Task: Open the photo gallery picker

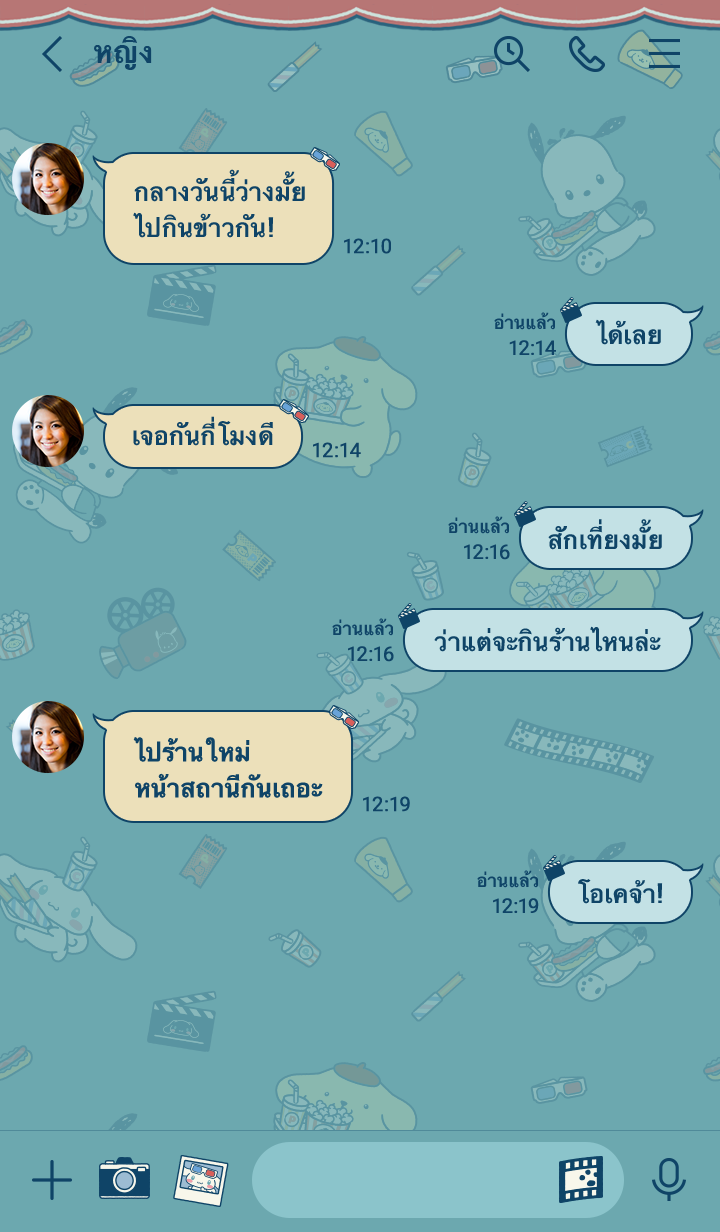Action: click(200, 1180)
